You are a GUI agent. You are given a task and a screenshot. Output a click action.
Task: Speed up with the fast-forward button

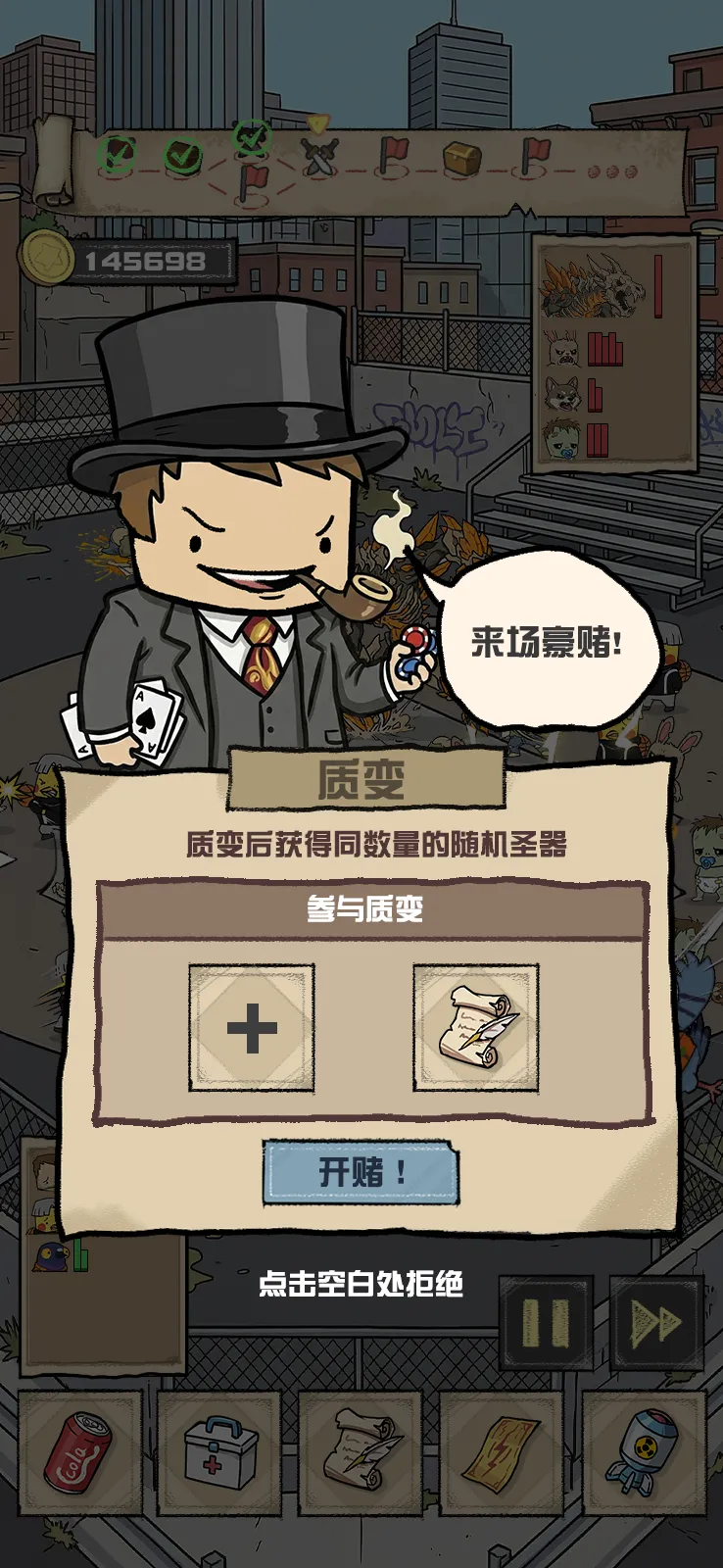pos(656,1323)
